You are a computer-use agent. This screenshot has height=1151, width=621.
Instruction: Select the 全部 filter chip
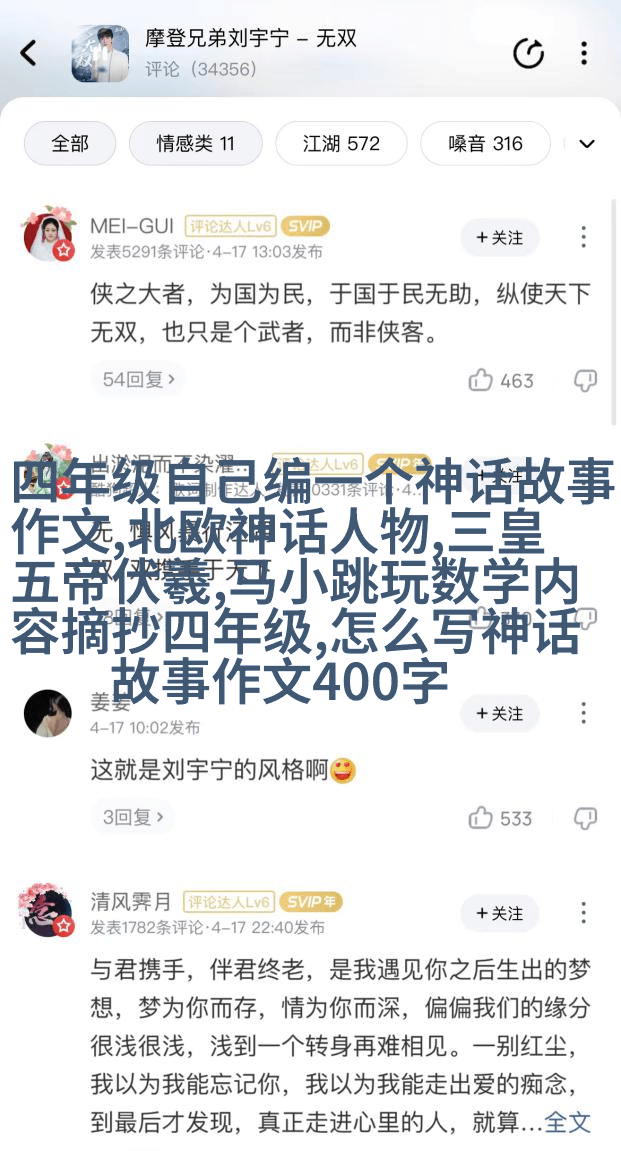pos(70,143)
